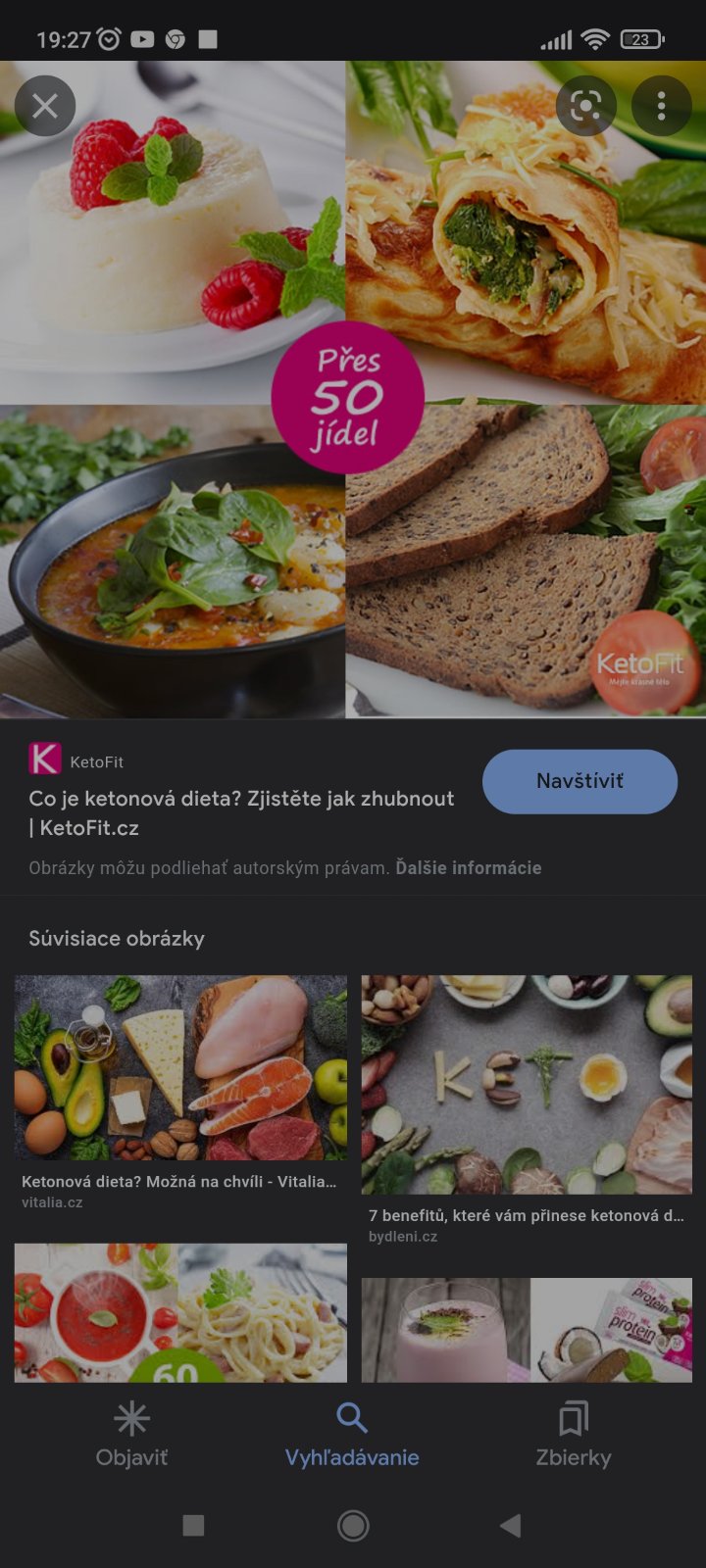
Task: Tap the Navštíviť button
Action: [x=580, y=781]
